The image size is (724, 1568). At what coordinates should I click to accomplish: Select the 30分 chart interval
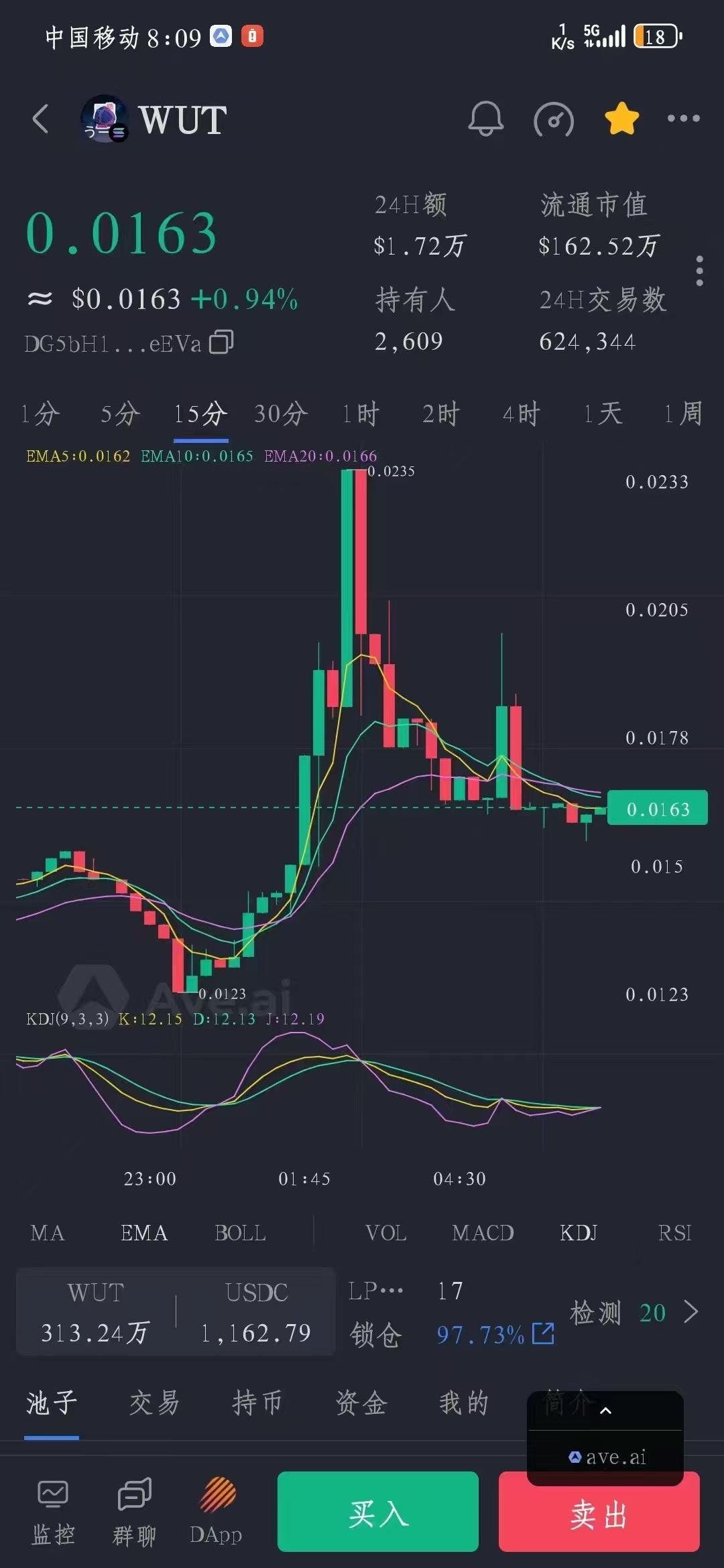281,413
